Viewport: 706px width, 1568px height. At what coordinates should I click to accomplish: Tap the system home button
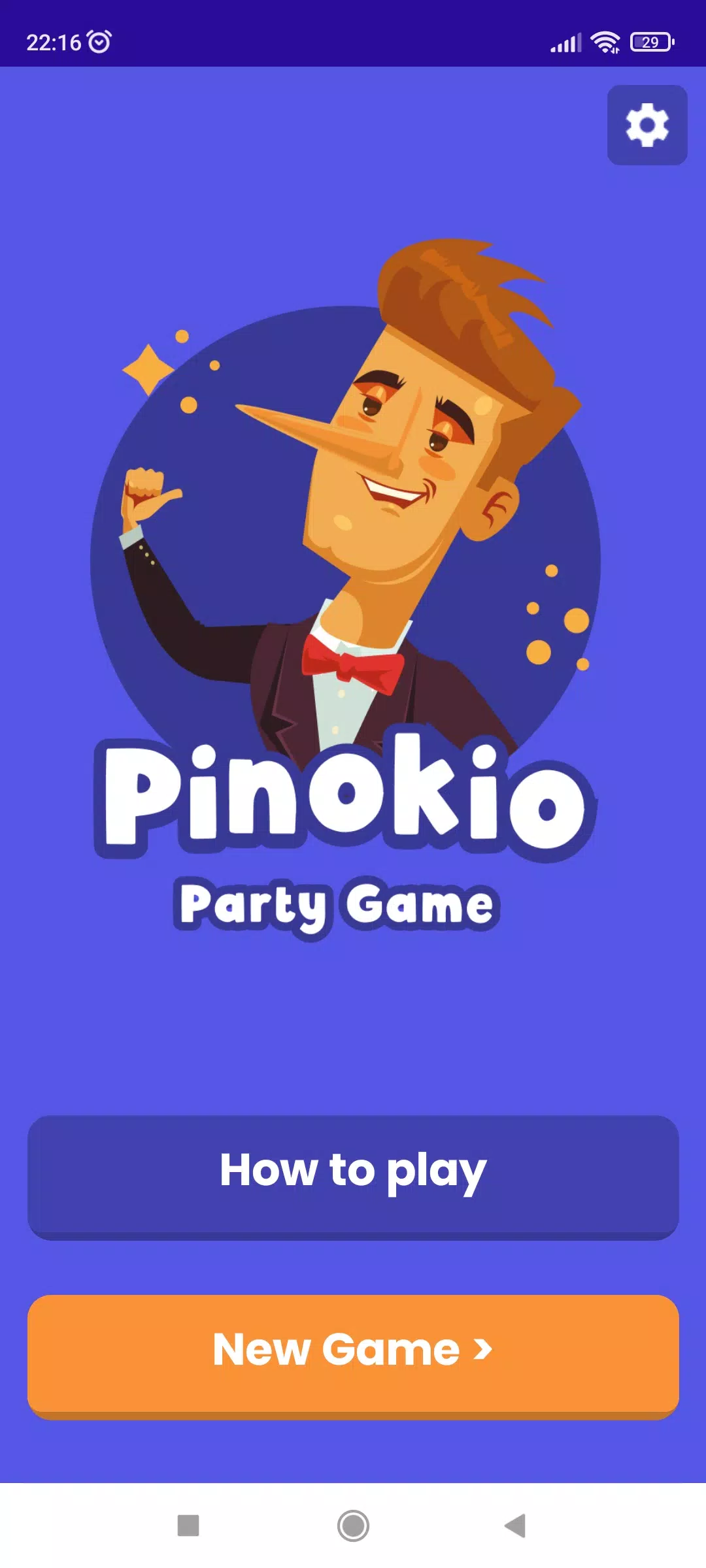tap(353, 1526)
